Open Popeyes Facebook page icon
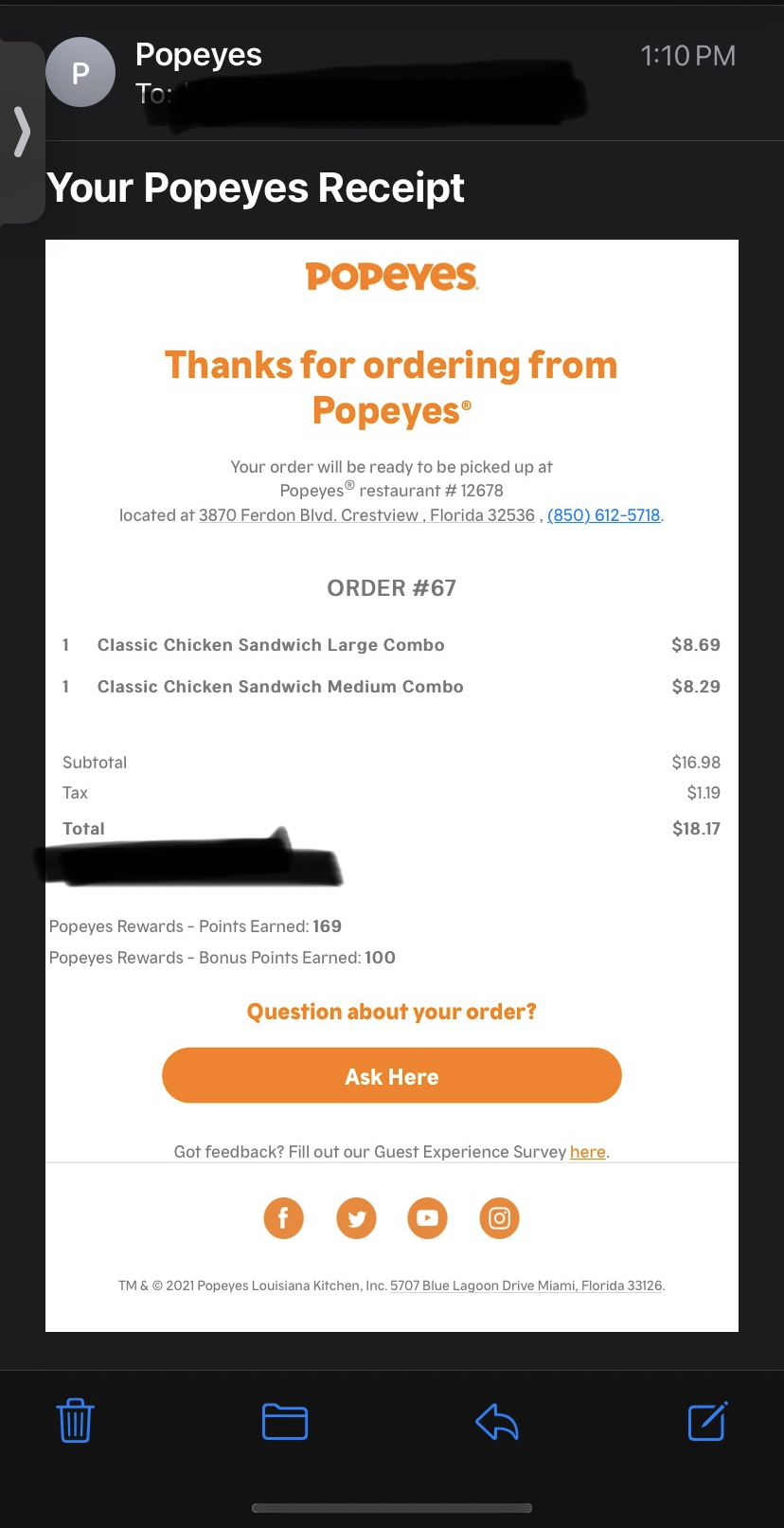The image size is (784, 1528). [283, 1218]
